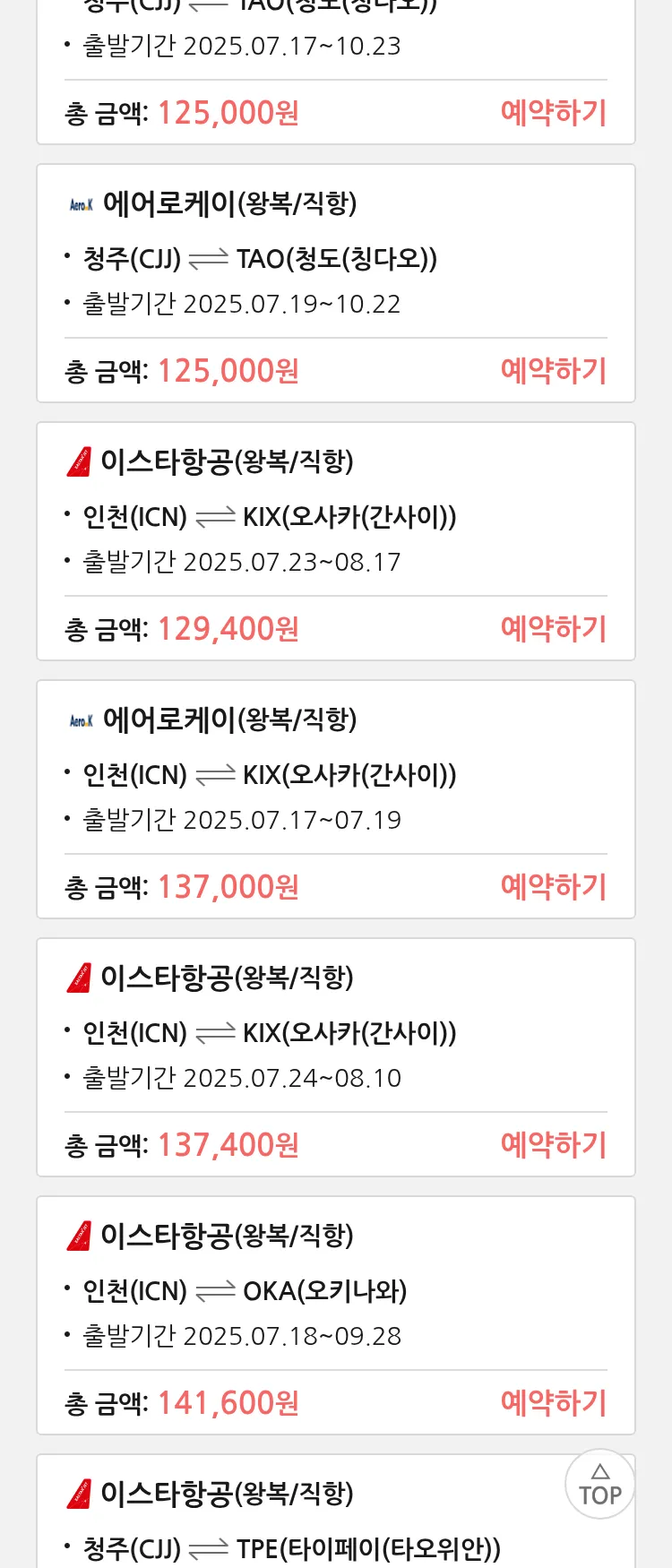Image resolution: width=672 pixels, height=1568 pixels.
Task: Book the 청주–TAO fare with 07.17~10.23 departure
Action: pyautogui.click(x=553, y=113)
